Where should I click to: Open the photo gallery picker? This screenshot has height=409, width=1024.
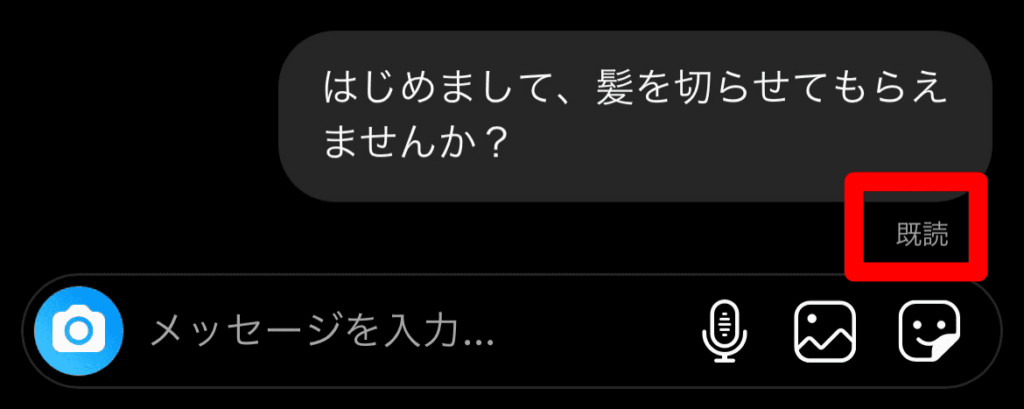(x=825, y=332)
